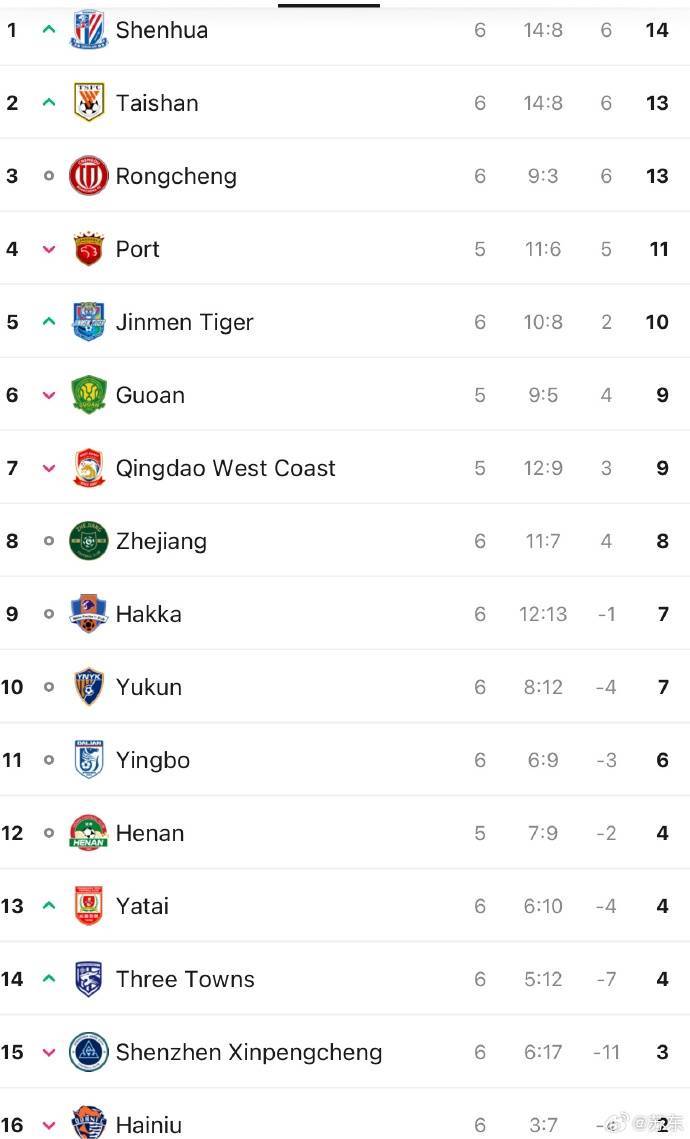
Task: Open Zhejiang's team page
Action: click(x=161, y=541)
